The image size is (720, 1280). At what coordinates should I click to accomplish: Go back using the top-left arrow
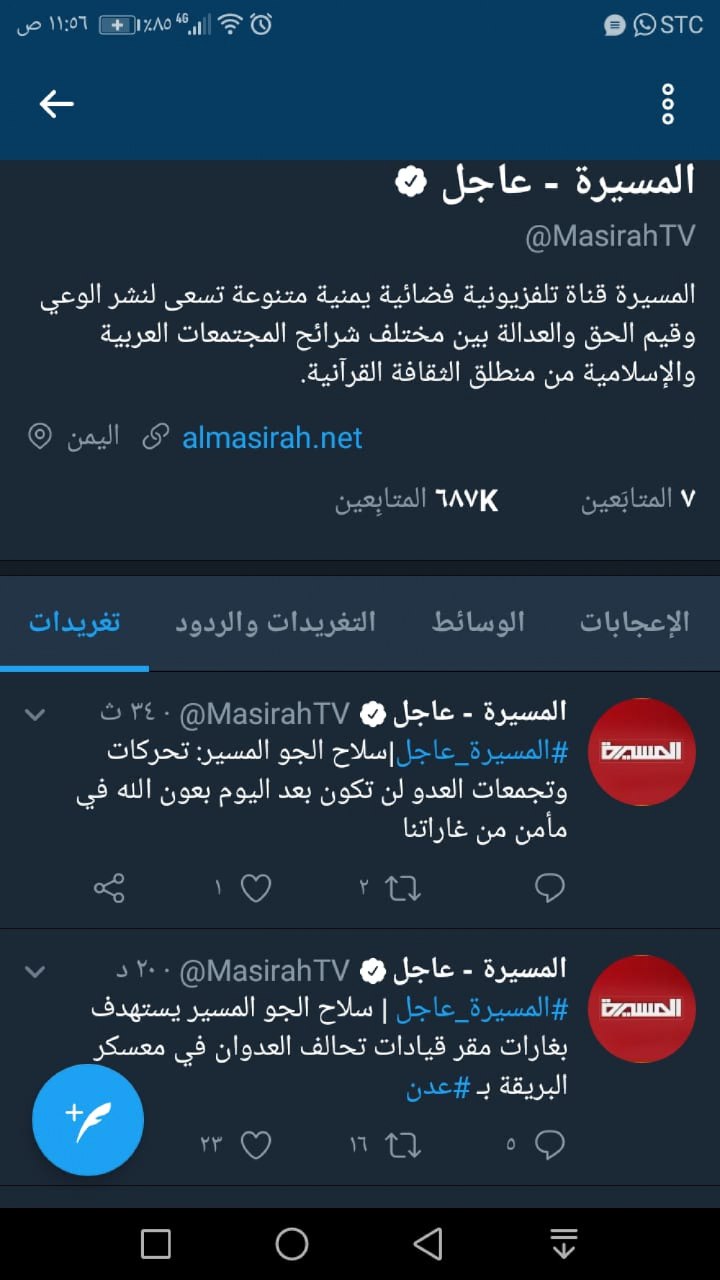(x=57, y=104)
